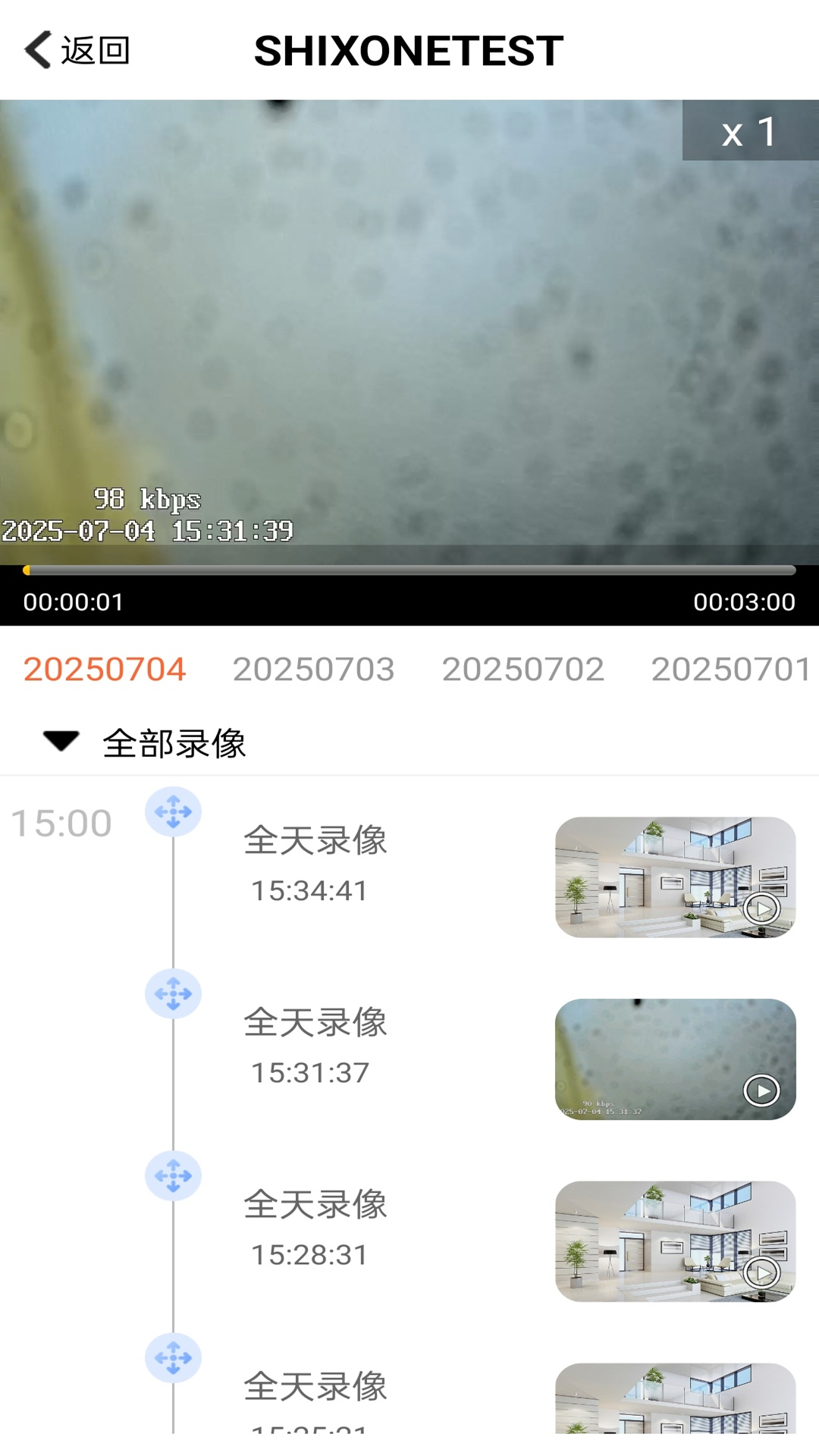Tap the play icon on the 15:28:31 thumbnail
819x1456 pixels.
(761, 1272)
